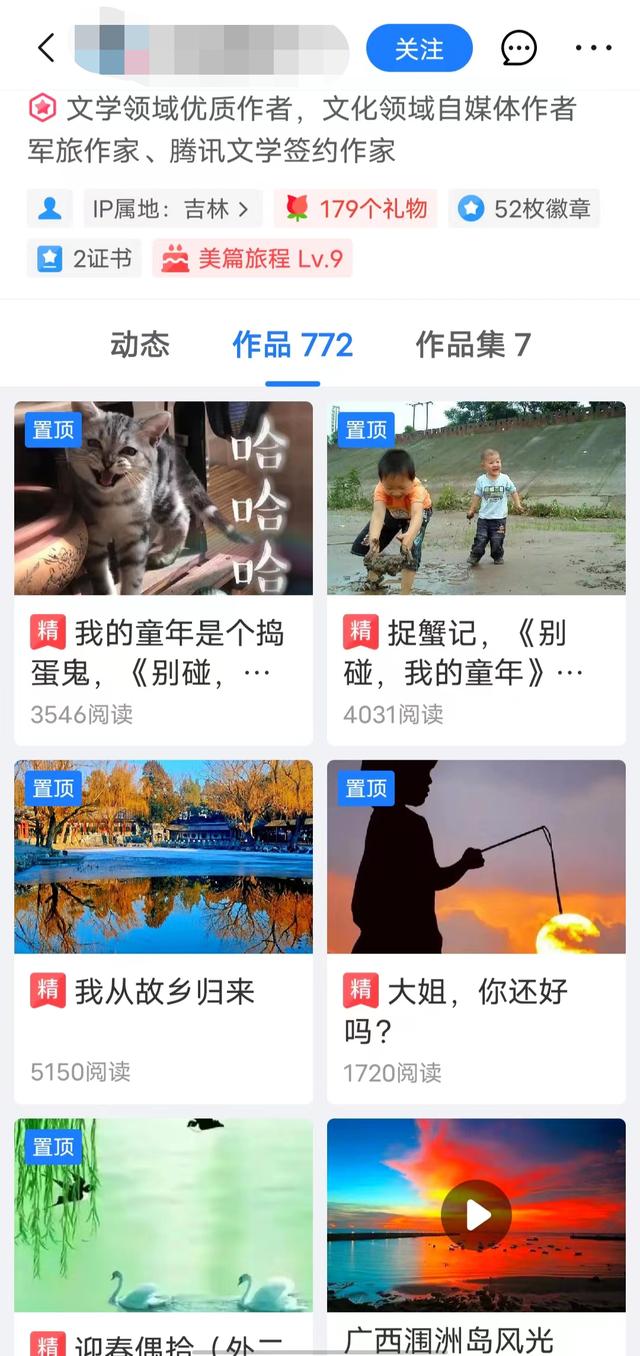Open the 捉蟹记 article card

(x=476, y=574)
